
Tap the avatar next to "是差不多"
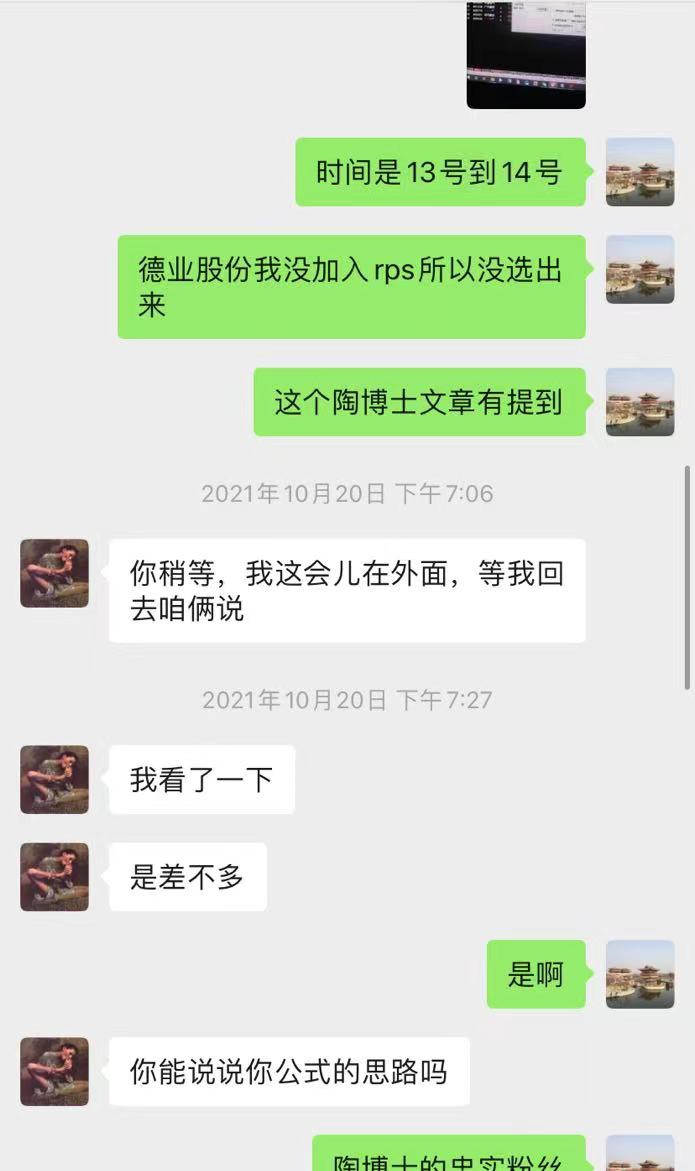tap(54, 877)
